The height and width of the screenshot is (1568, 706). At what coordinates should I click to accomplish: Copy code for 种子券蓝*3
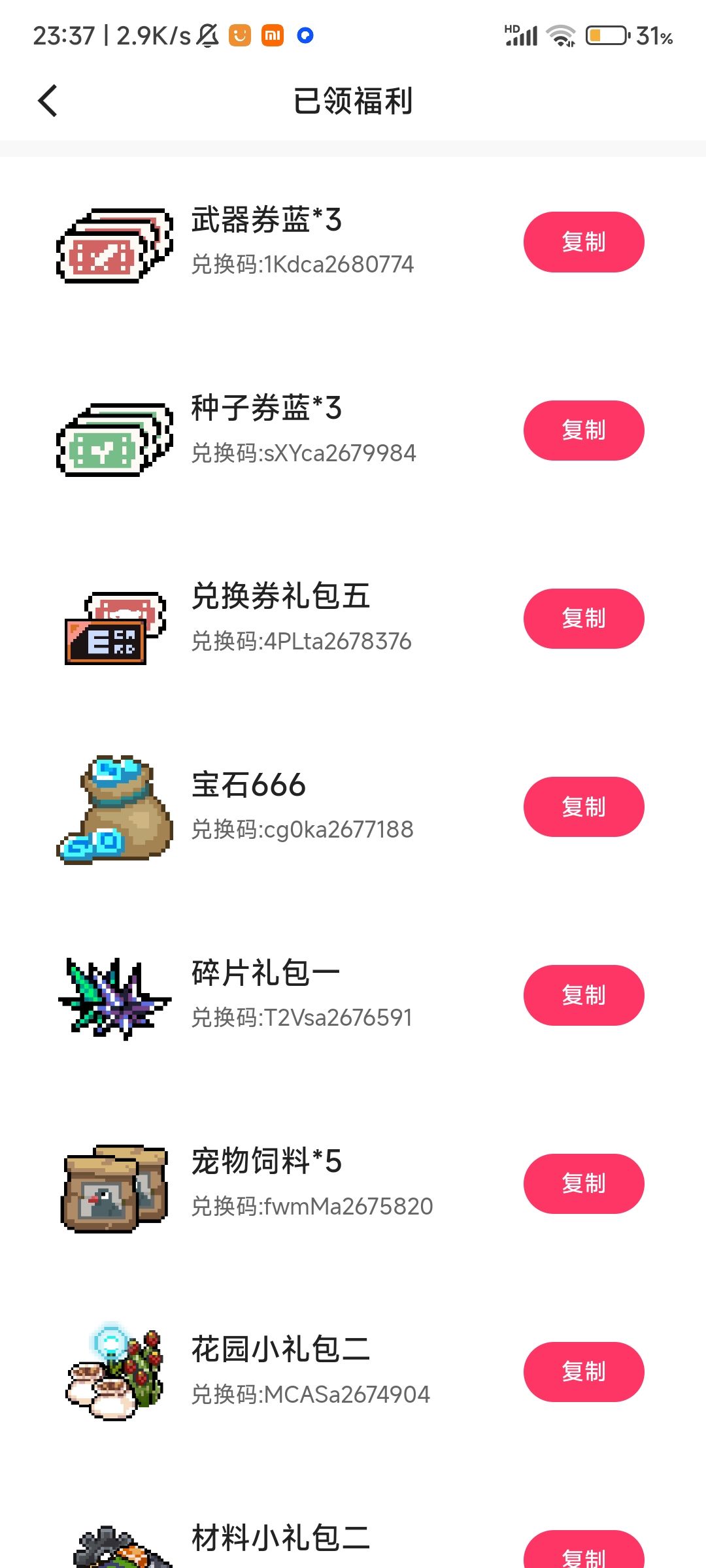583,431
